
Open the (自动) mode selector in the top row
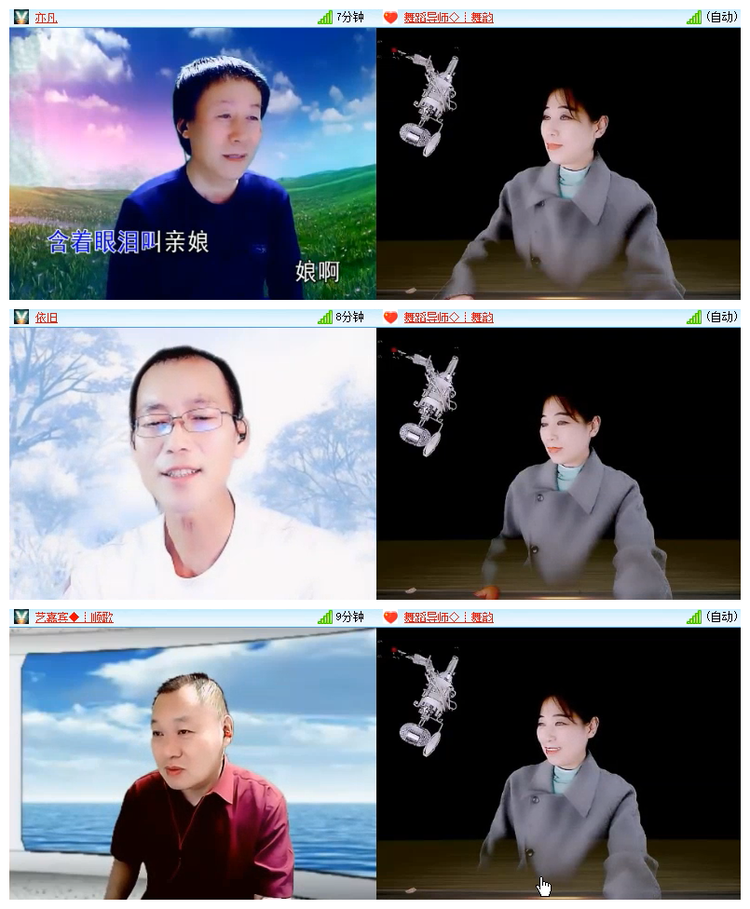722,15
